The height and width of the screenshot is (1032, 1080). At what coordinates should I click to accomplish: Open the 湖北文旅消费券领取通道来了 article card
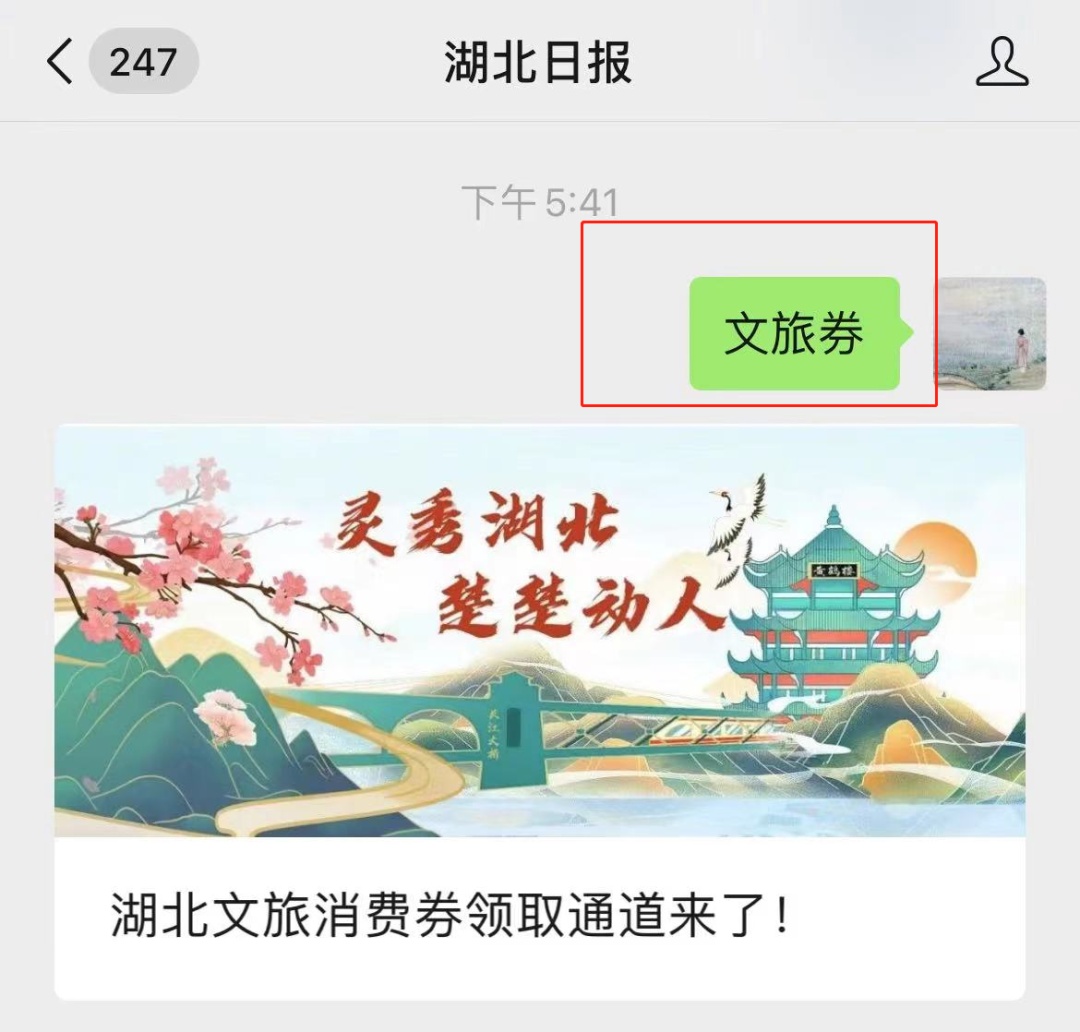point(540,712)
